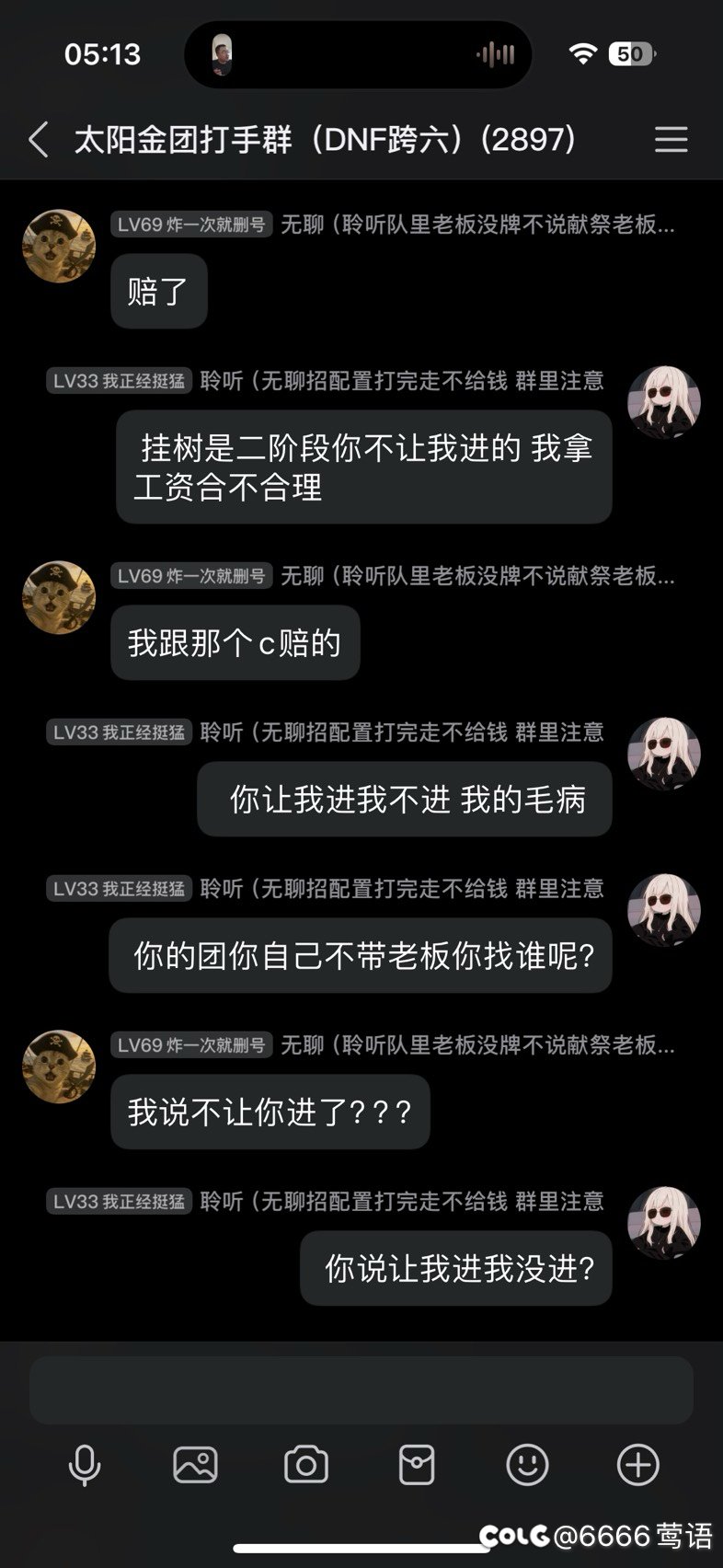The image size is (723, 1568).
Task: Go back from the group chat
Action: point(38,140)
